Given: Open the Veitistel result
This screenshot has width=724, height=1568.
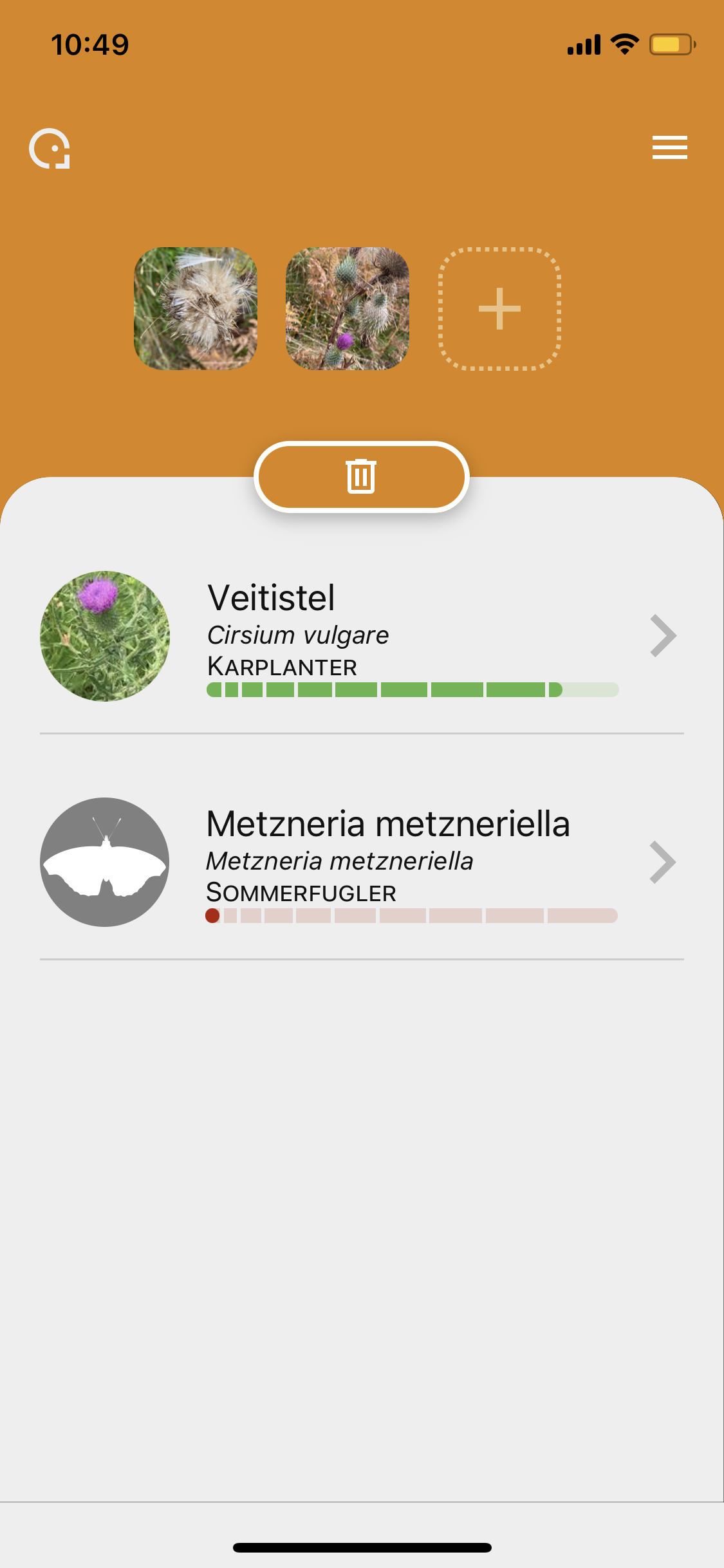Looking at the screenshot, I should point(362,637).
